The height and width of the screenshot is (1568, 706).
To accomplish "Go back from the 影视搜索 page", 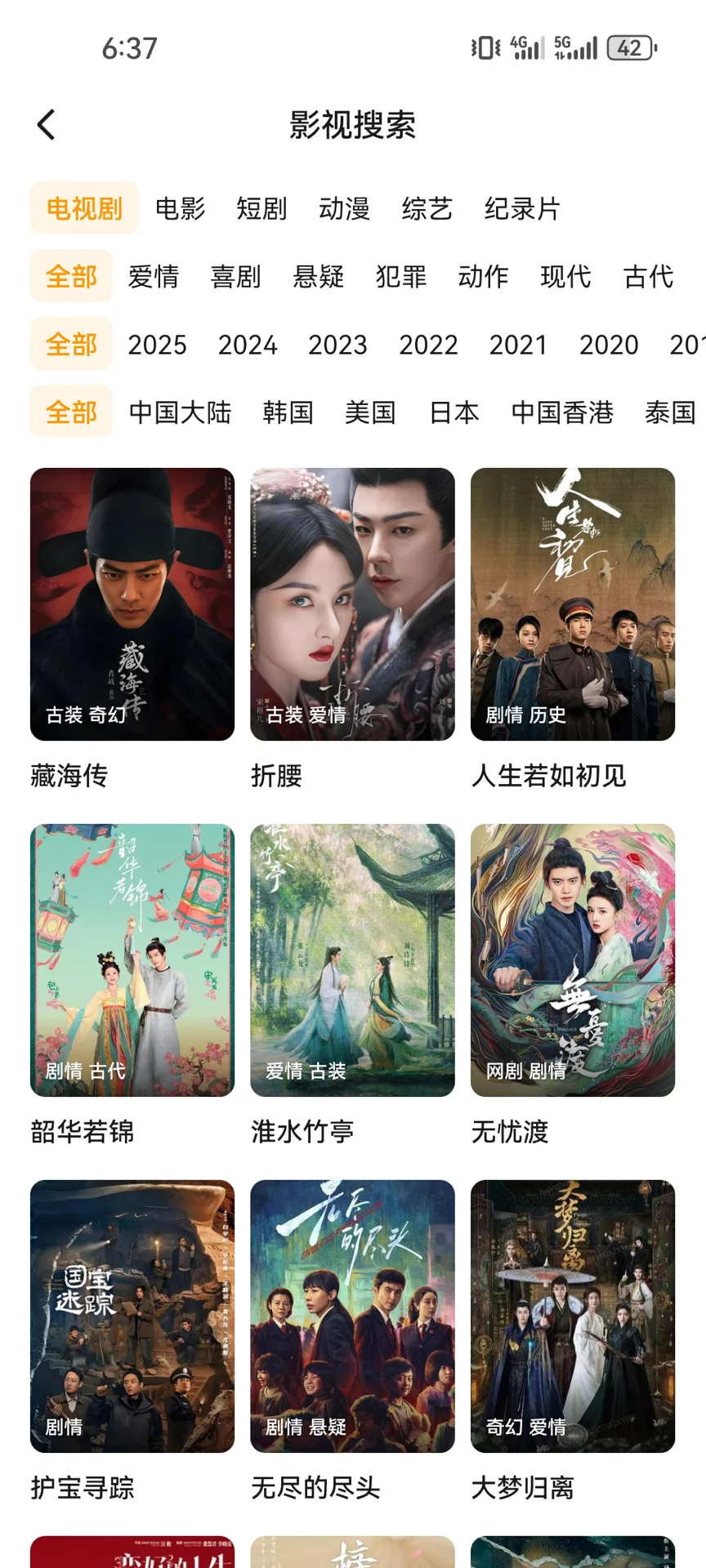I will (x=47, y=125).
